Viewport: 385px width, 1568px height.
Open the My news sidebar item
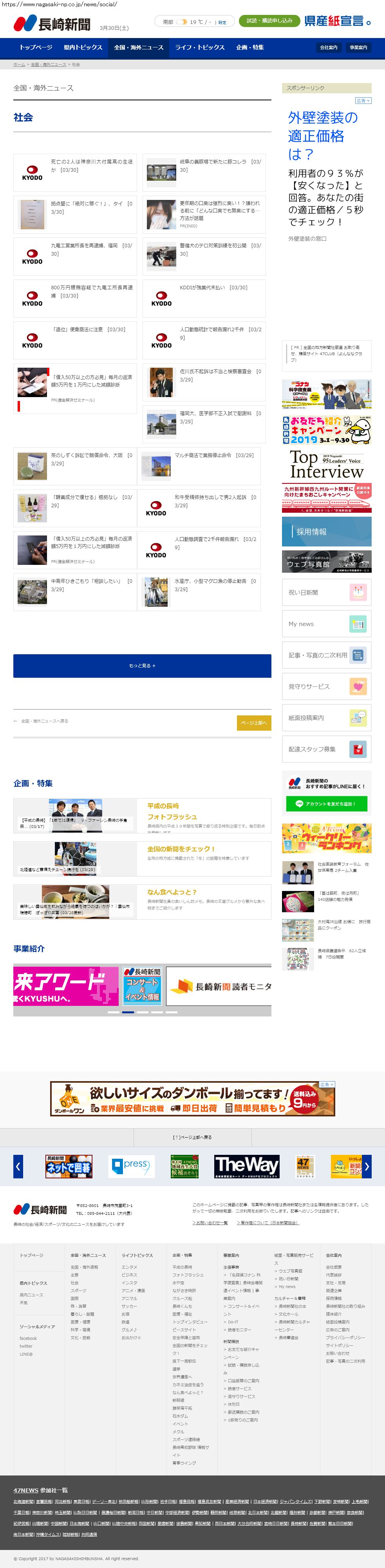click(327, 624)
